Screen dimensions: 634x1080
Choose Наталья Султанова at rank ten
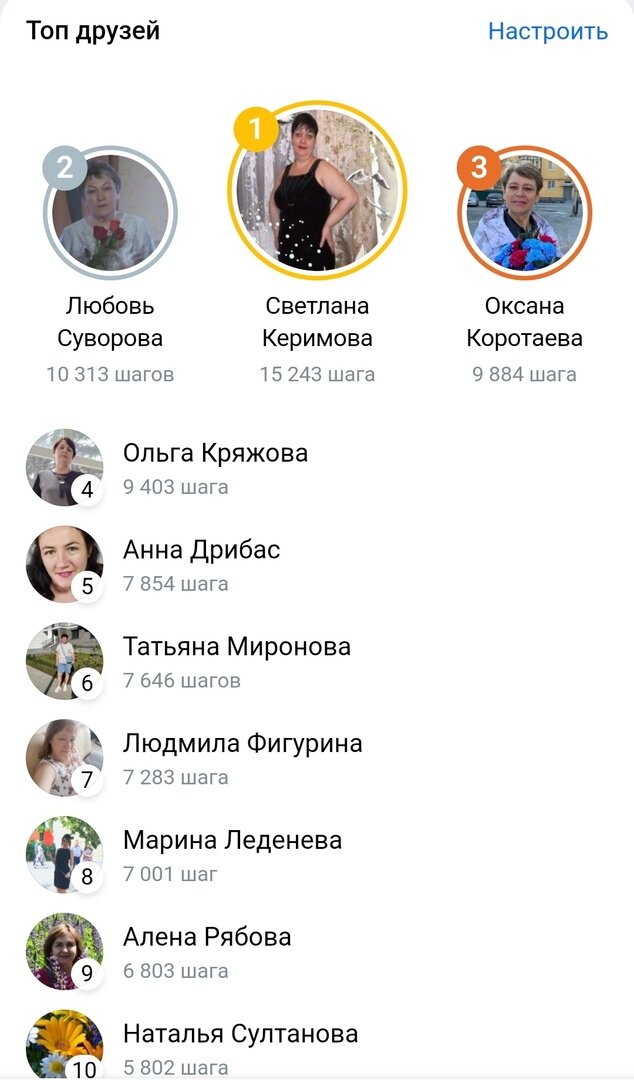pyautogui.click(x=240, y=1046)
